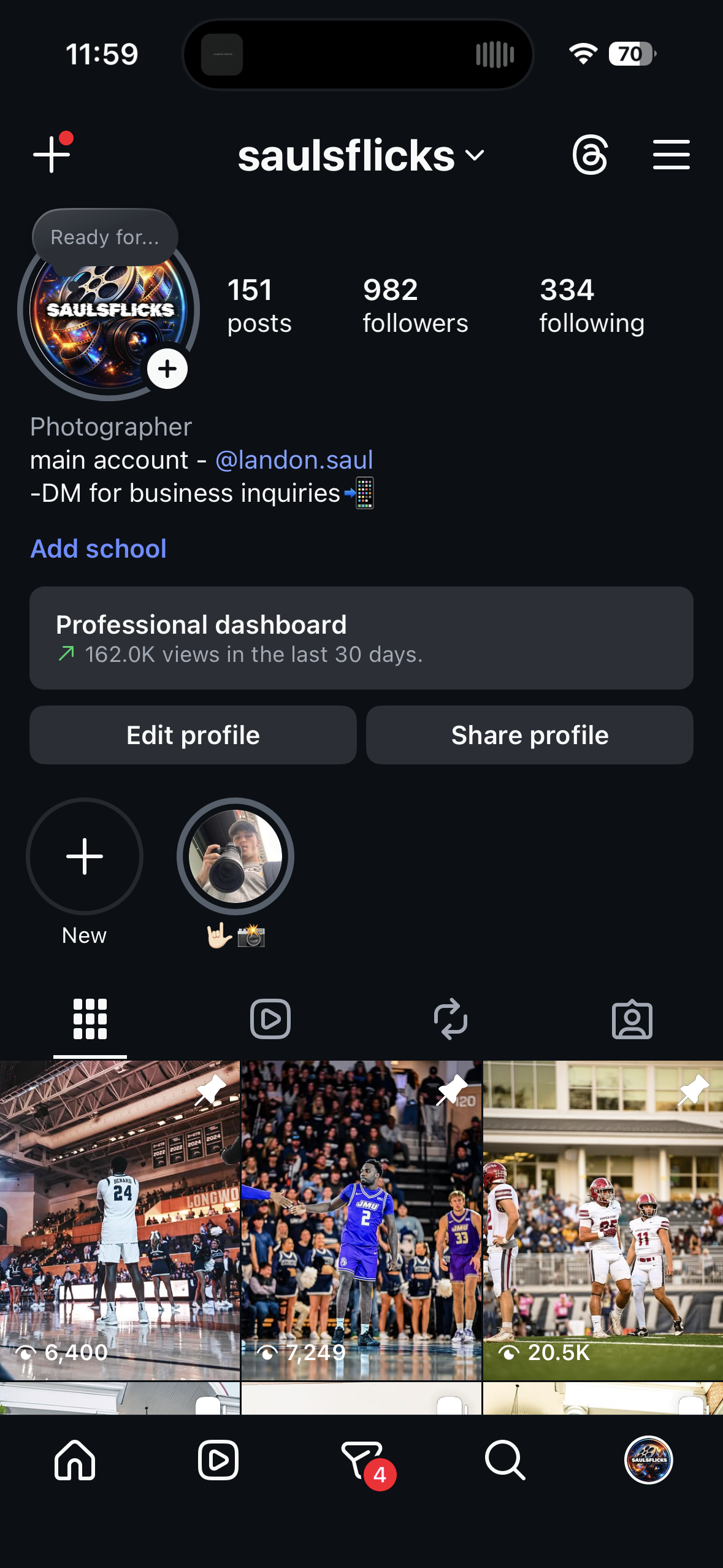
Task: Tap Add school link
Action: tap(99, 548)
